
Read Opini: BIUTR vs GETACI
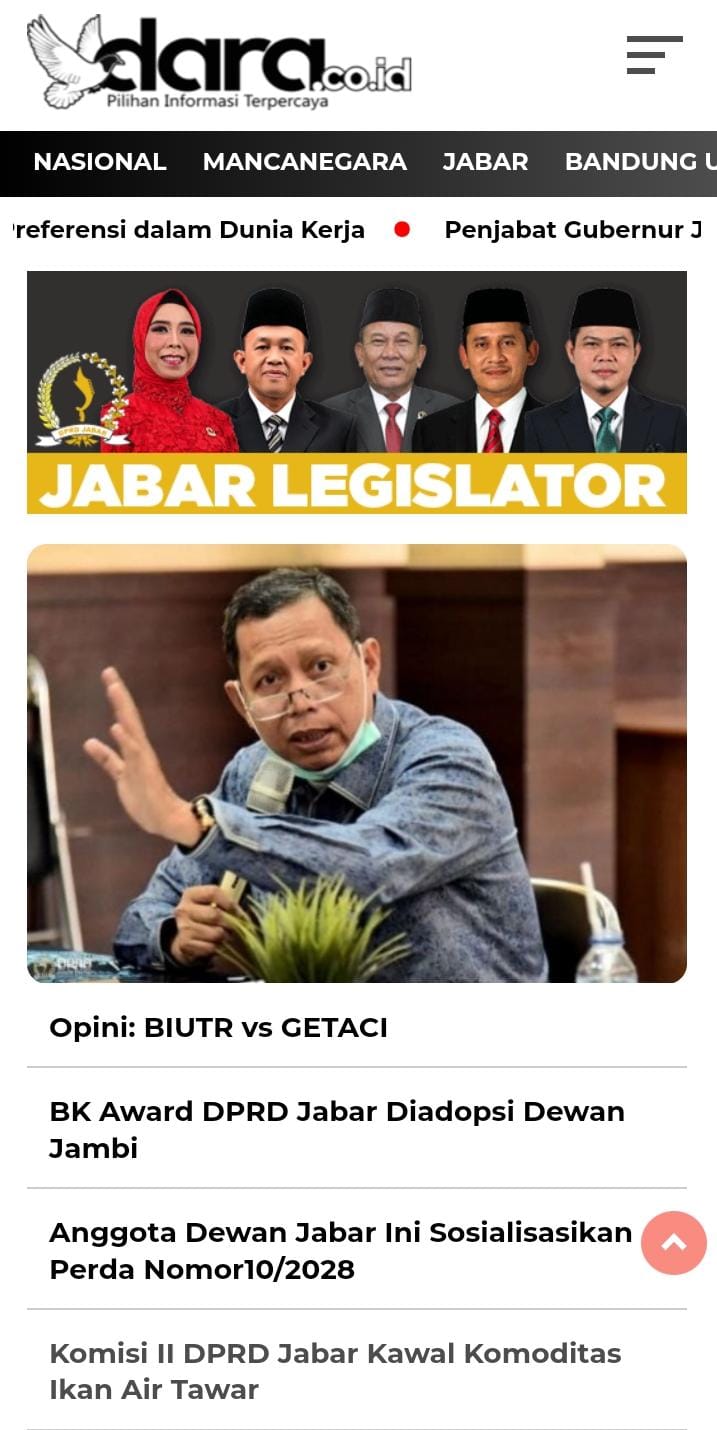(218, 1027)
